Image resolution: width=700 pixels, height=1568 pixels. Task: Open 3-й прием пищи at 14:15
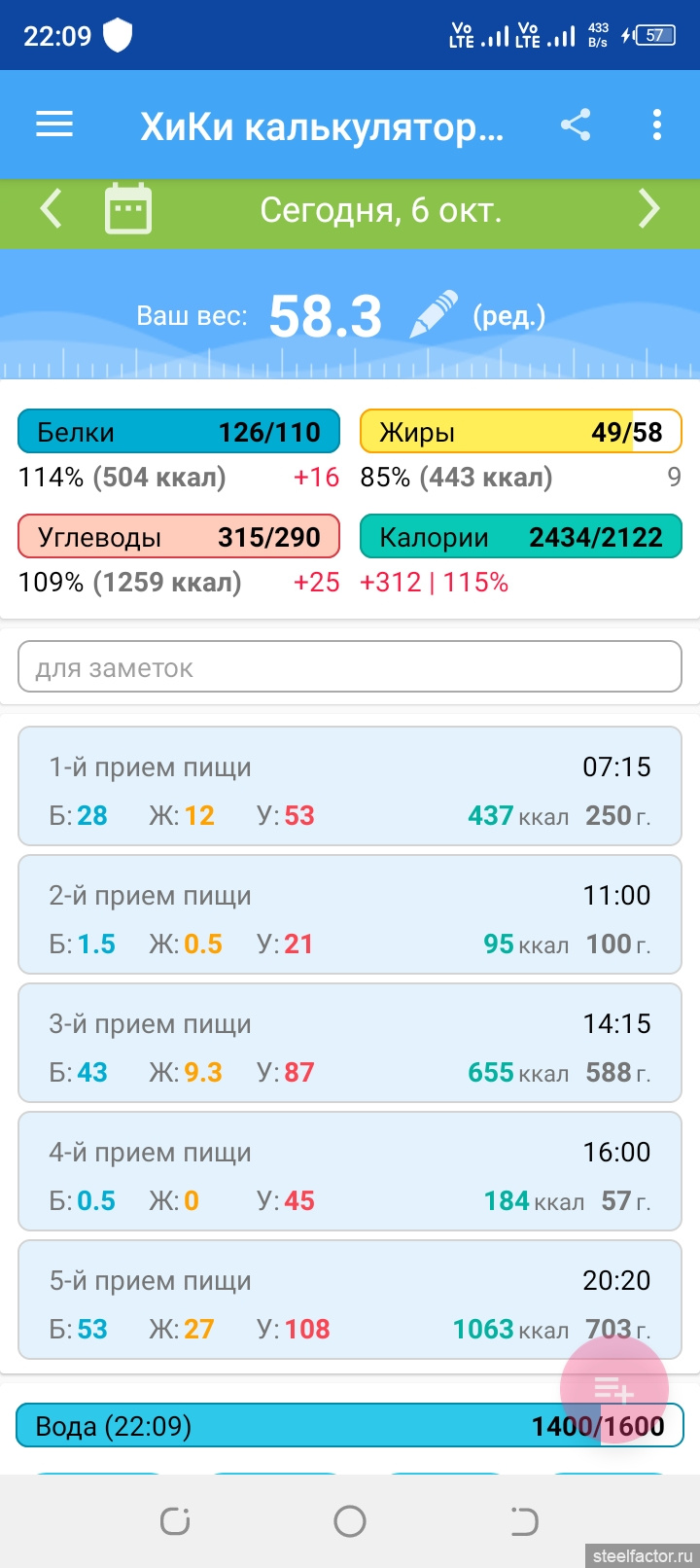(350, 1043)
